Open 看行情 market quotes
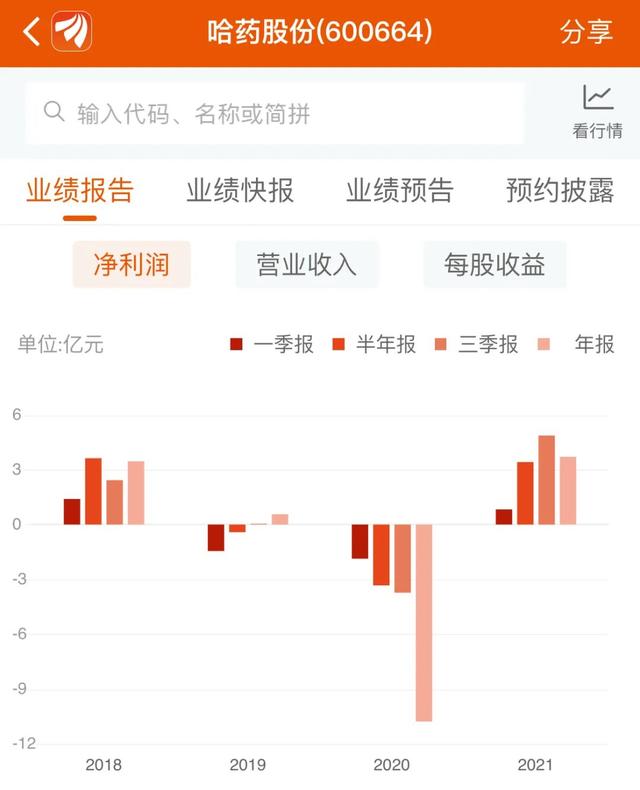 (x=597, y=112)
